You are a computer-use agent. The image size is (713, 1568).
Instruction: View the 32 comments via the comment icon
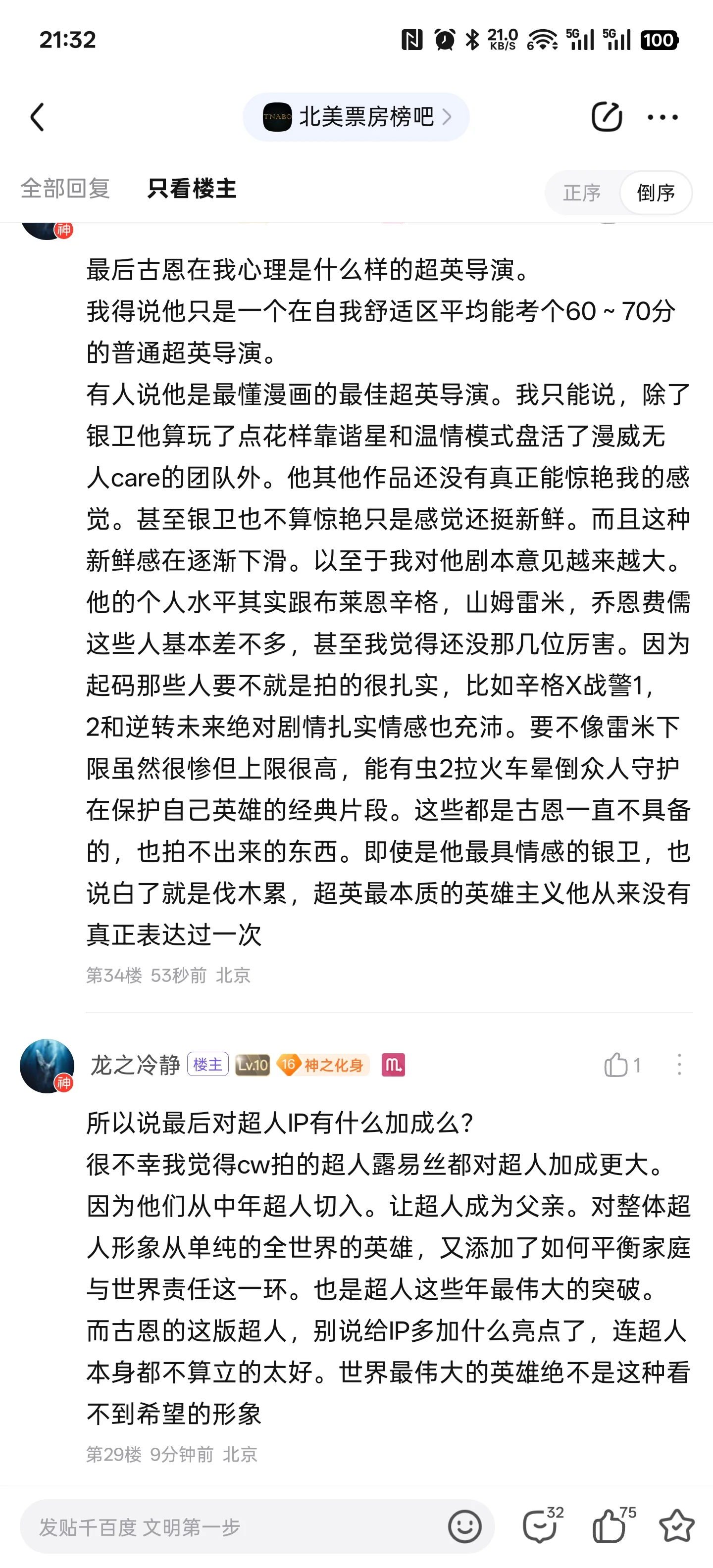[x=541, y=1526]
